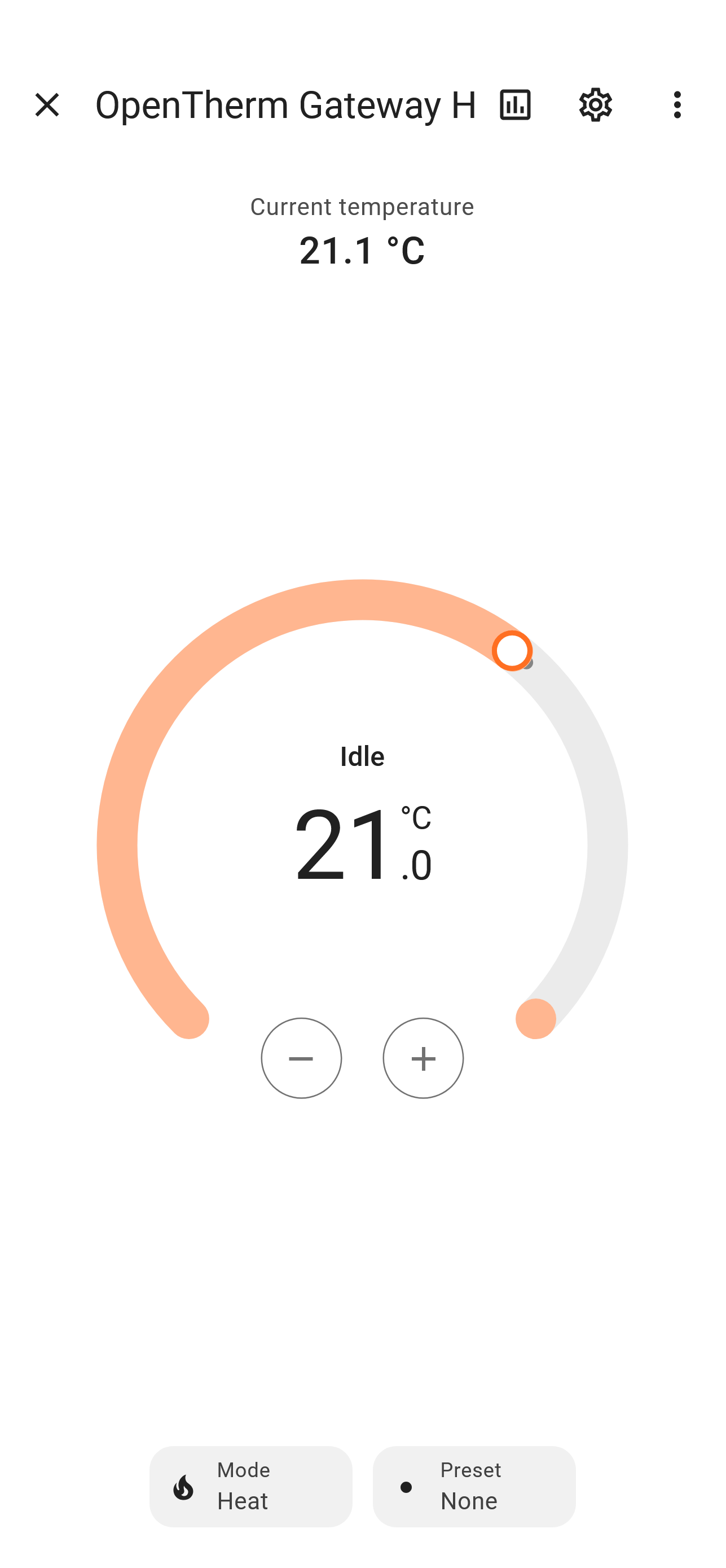Close the OpenTherm Gateway dialog with the X

point(47,106)
